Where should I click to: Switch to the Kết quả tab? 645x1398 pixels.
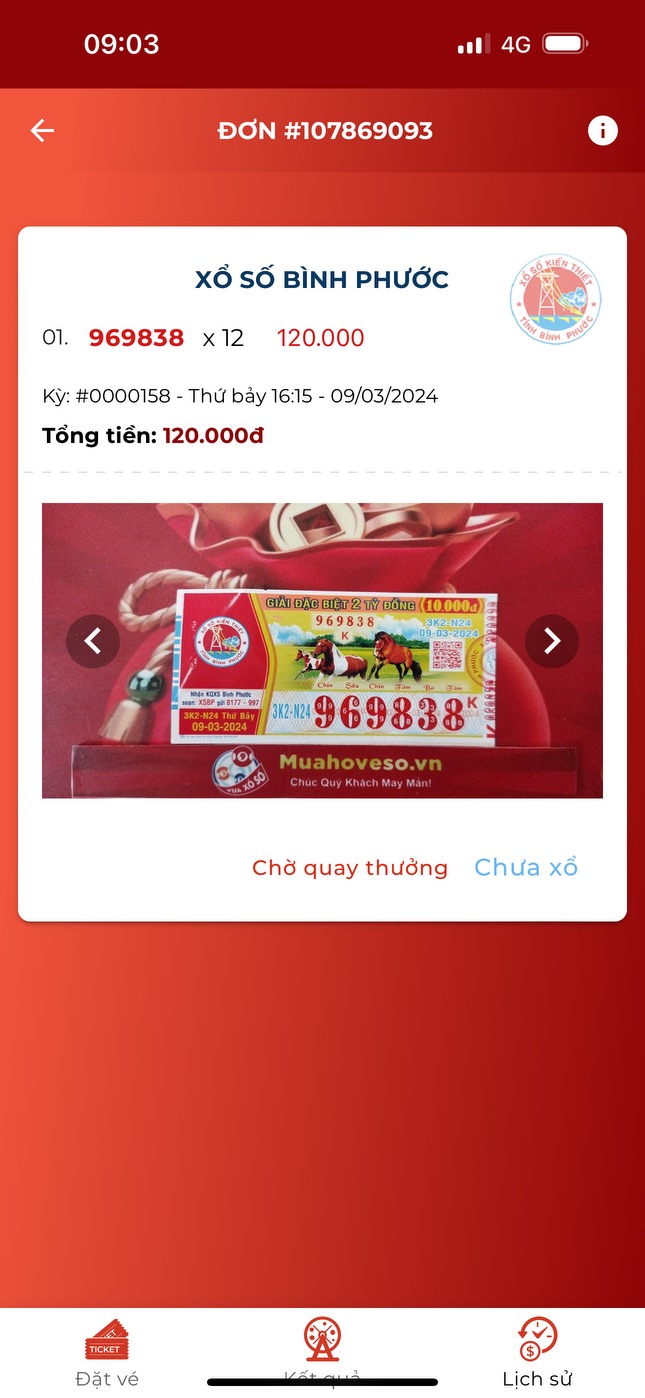point(322,1350)
